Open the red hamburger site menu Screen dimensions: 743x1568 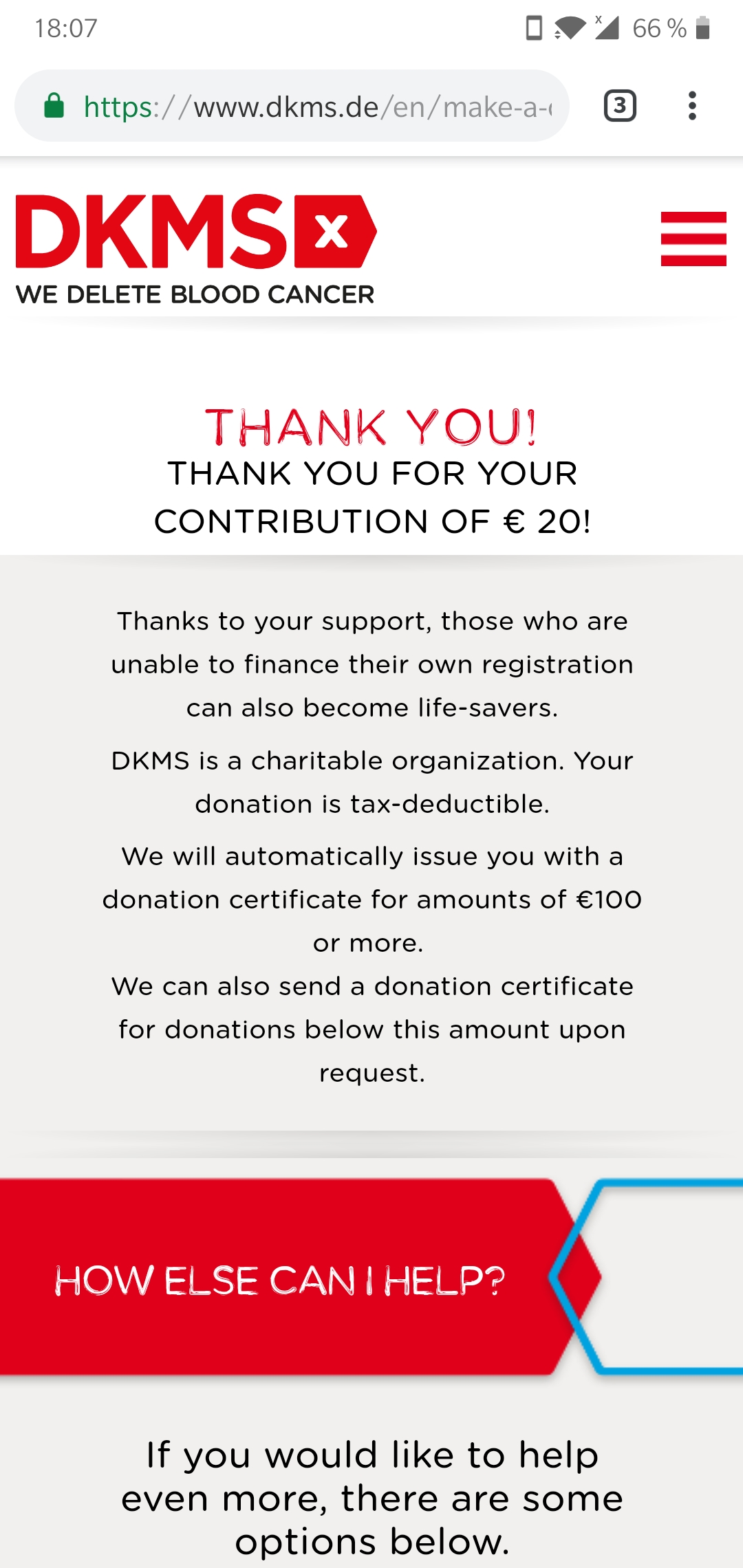pos(693,239)
